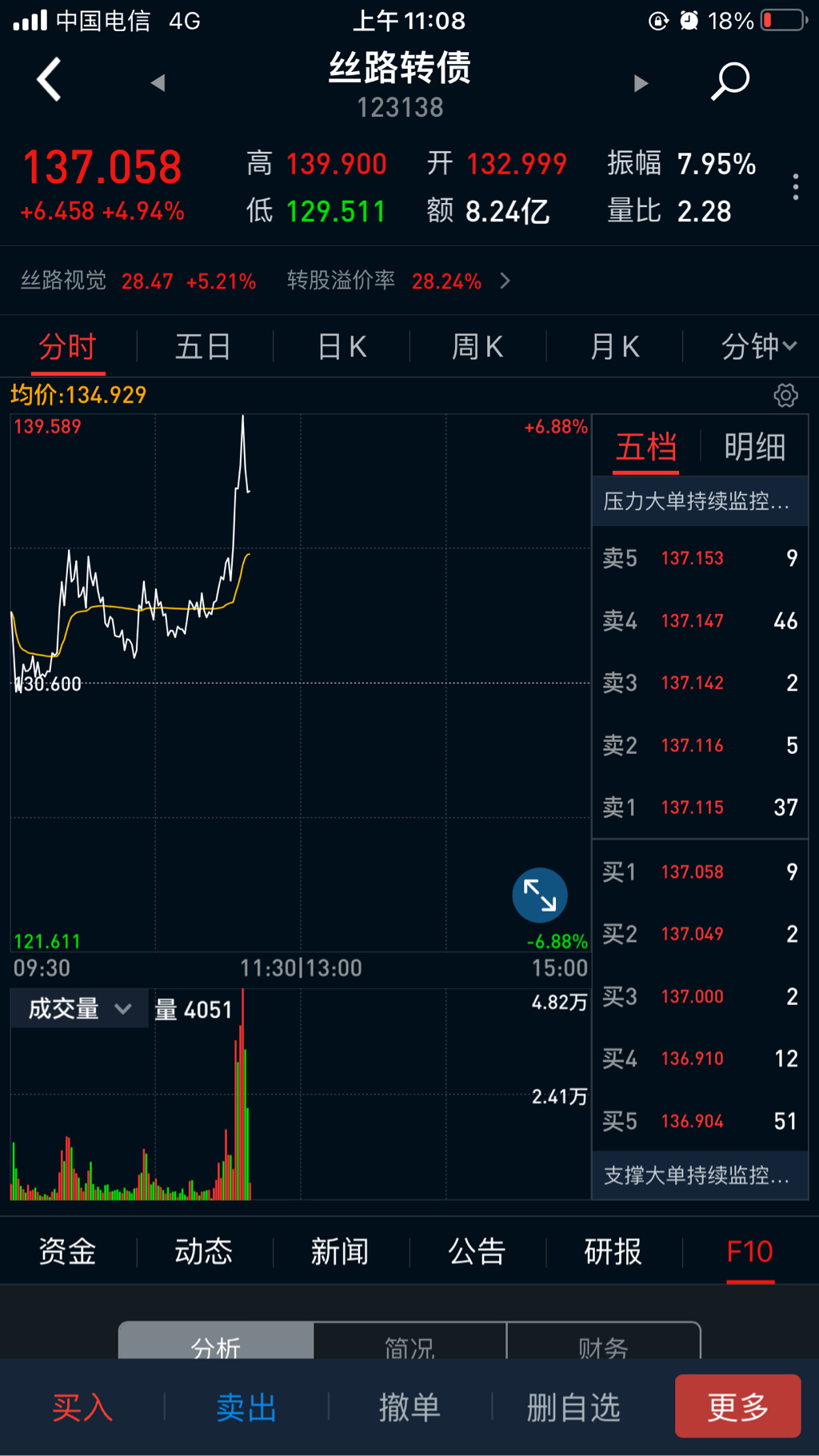Open the 资金 tab
819x1456 pixels.
click(68, 1251)
